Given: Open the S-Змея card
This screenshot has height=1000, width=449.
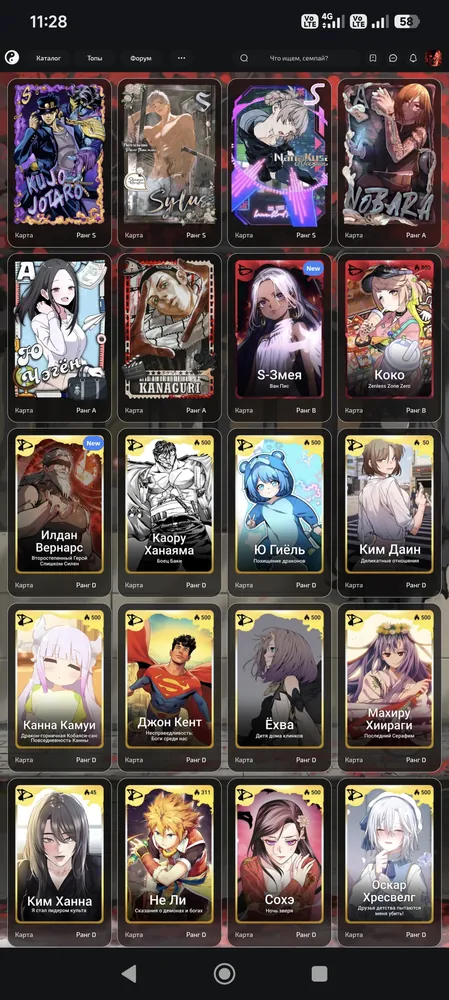Looking at the screenshot, I should [x=279, y=337].
